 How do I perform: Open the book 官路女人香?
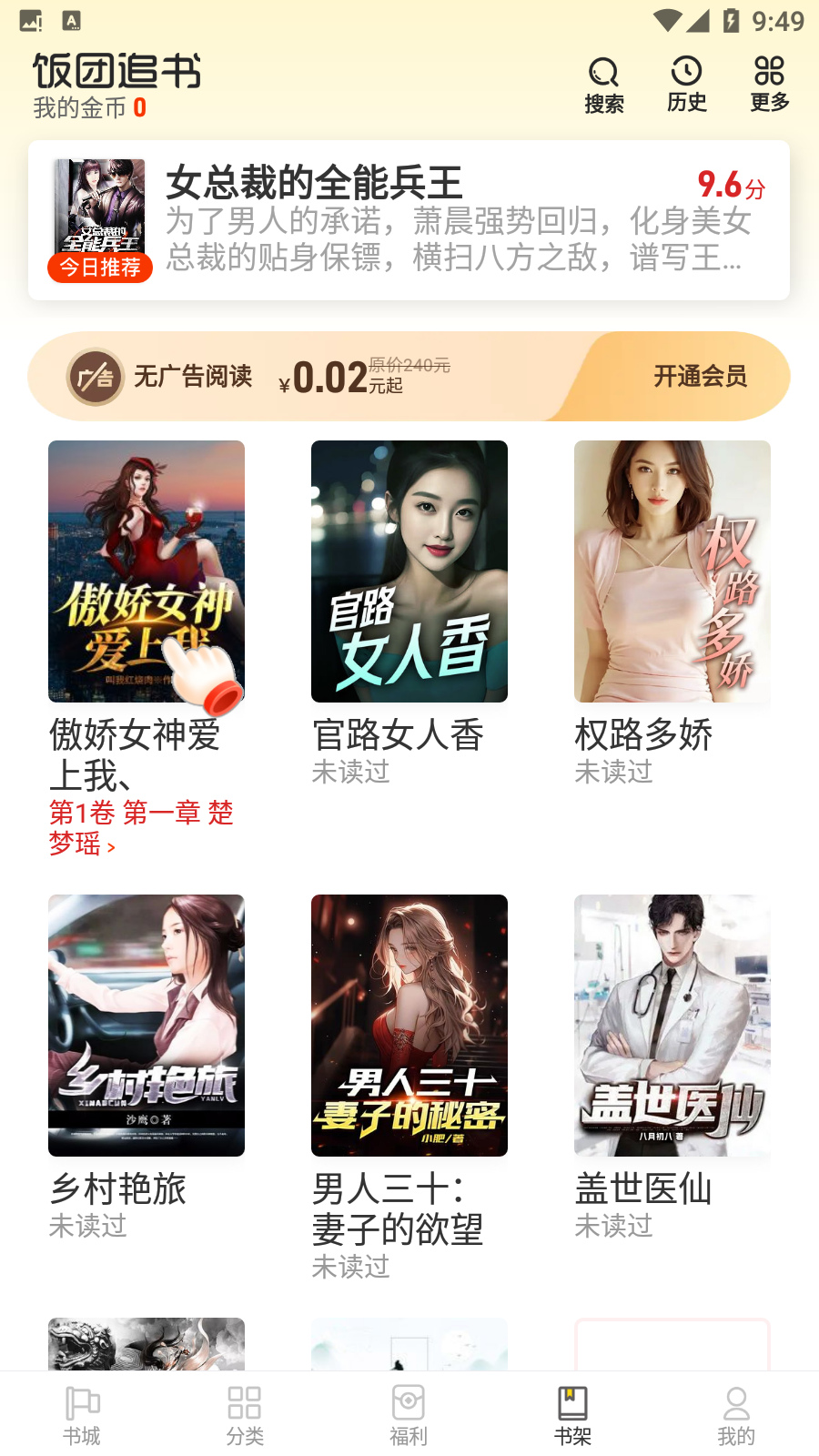pos(409,571)
